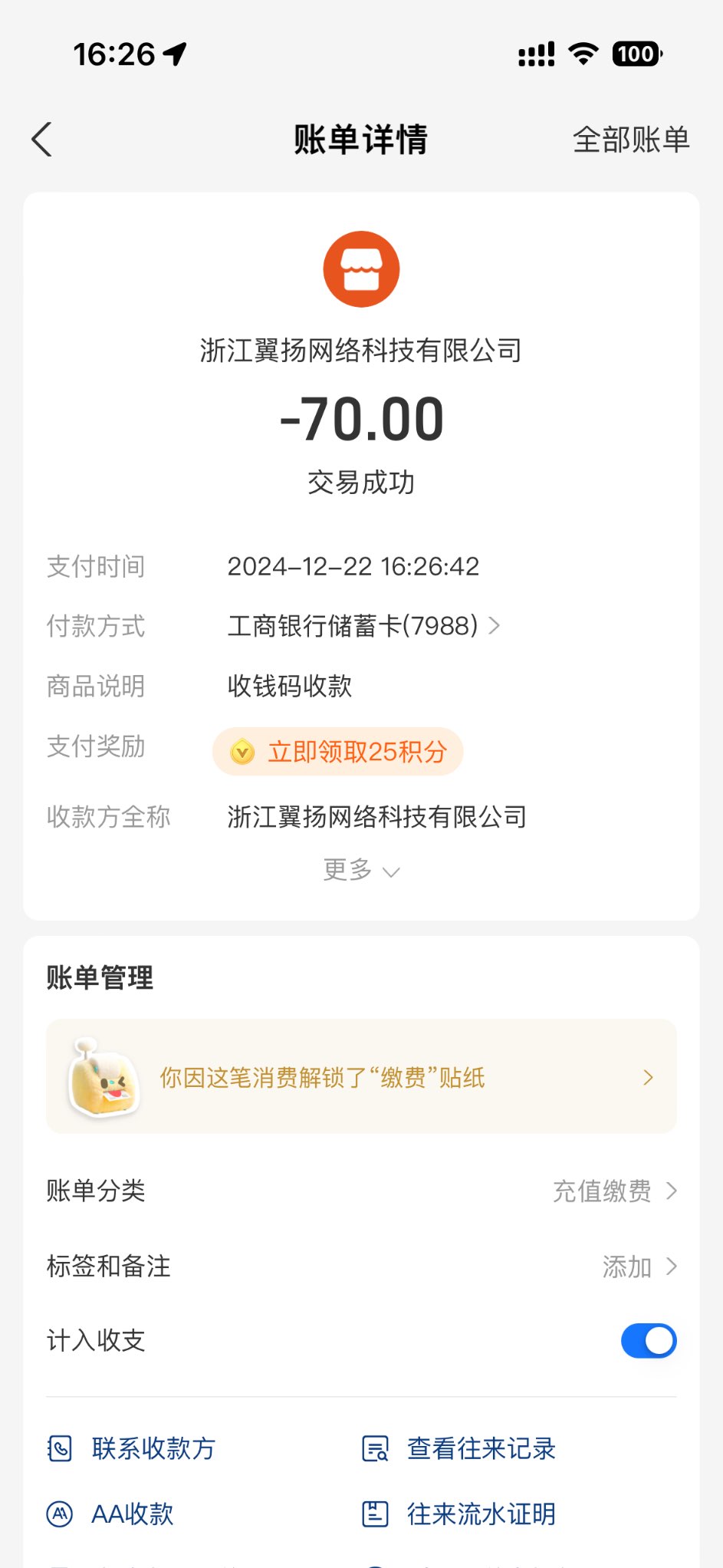Image resolution: width=723 pixels, height=1568 pixels.
Task: Open the unlocked 缴费 sticker banner
Action: [361, 1077]
